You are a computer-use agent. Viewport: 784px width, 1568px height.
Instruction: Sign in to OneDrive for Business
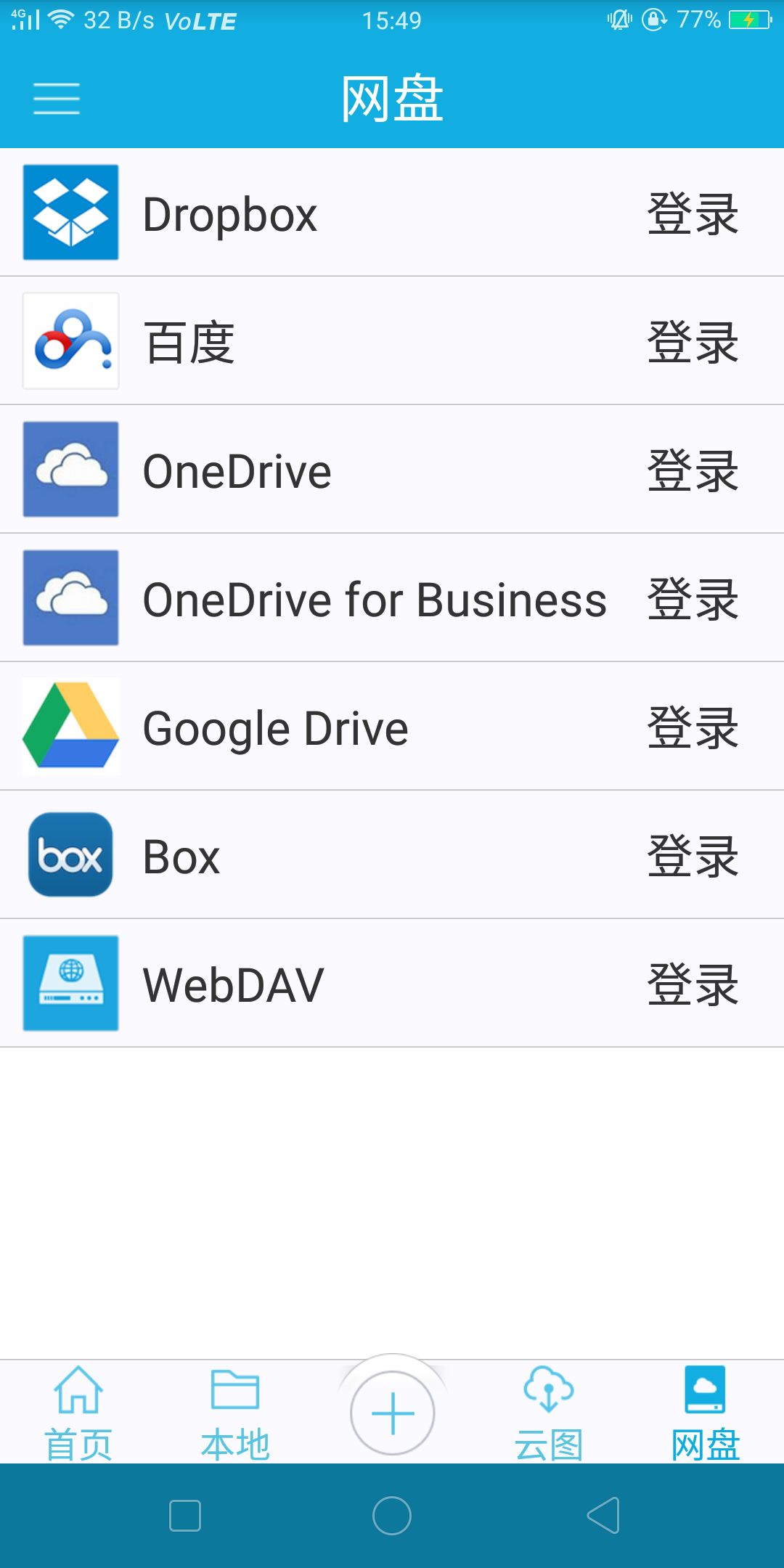(693, 599)
